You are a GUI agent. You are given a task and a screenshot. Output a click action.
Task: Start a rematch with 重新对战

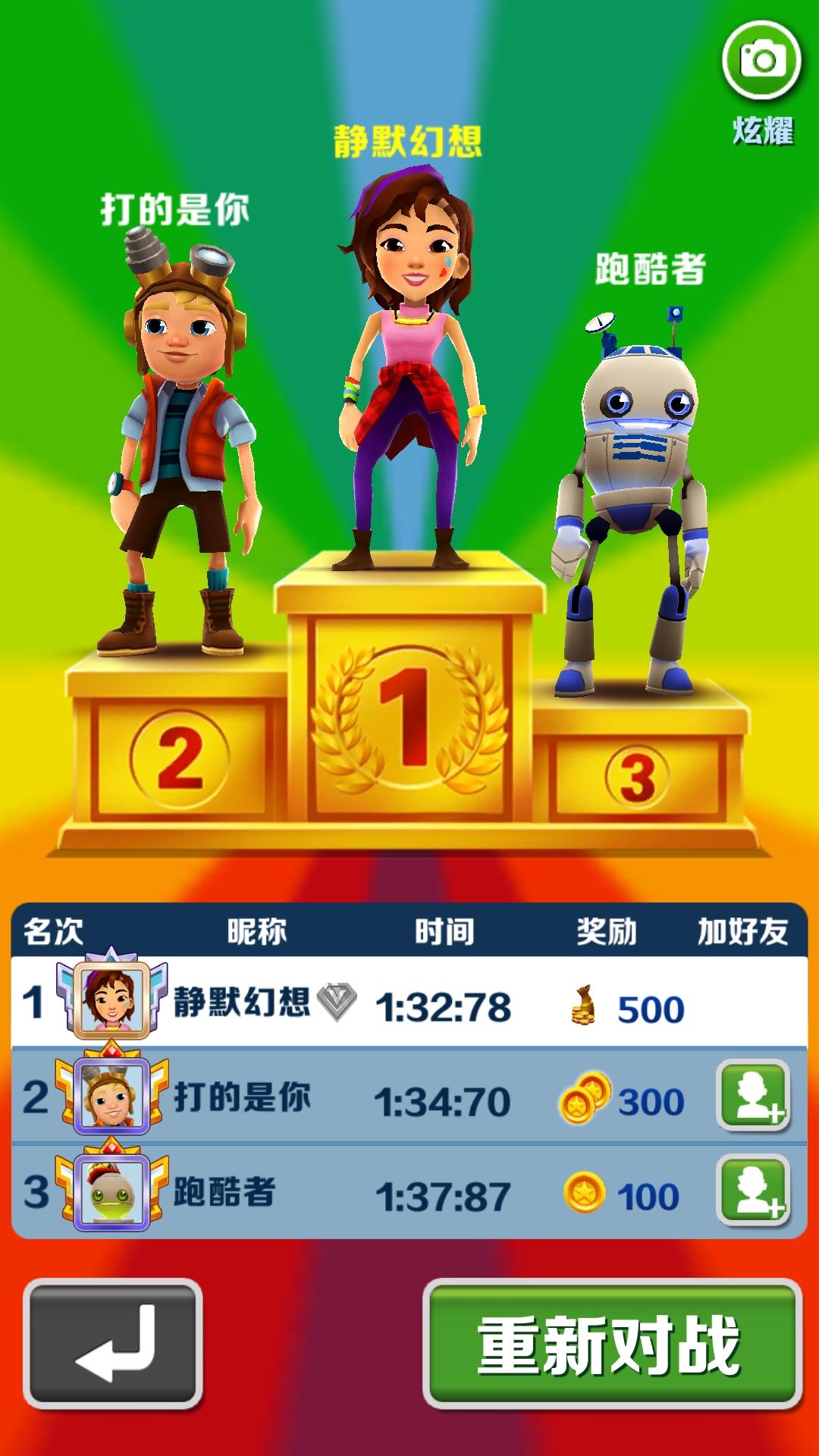pyautogui.click(x=612, y=1344)
